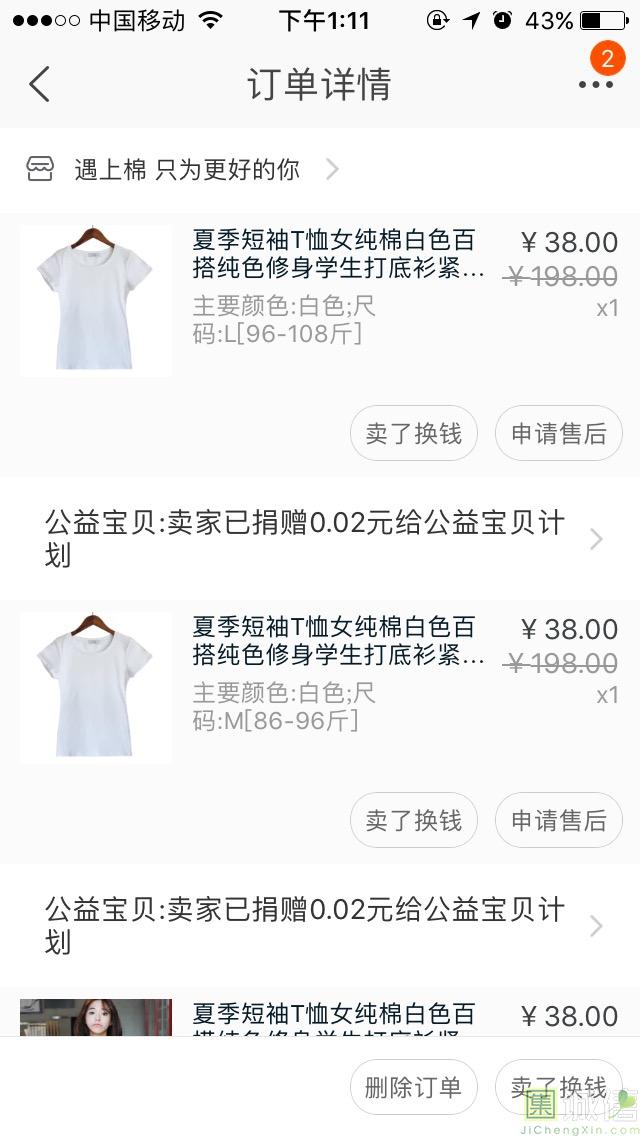Open the 公益宝贝 row under the size M shirt

[x=320, y=926]
